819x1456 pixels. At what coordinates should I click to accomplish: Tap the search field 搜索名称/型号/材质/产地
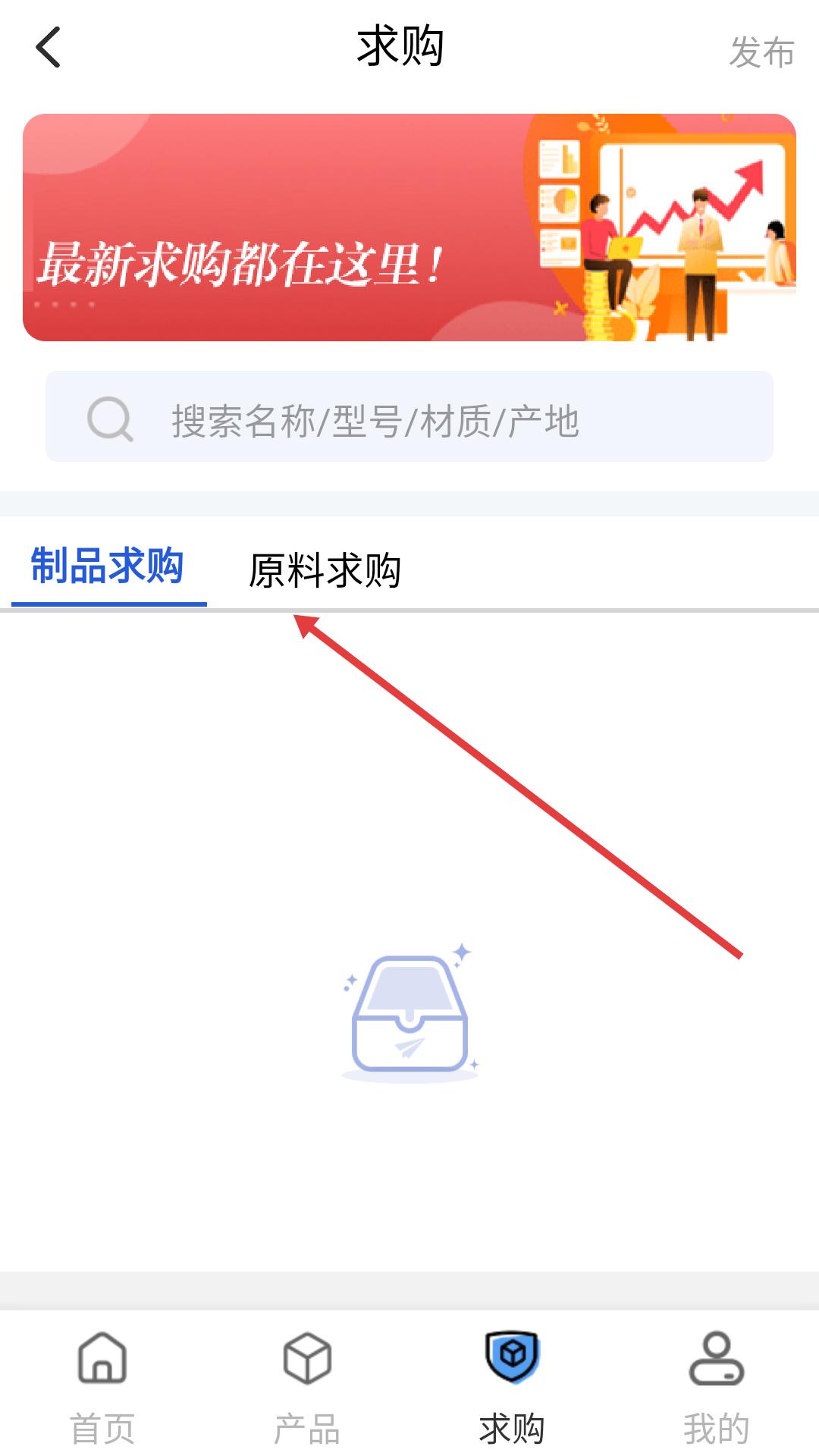point(409,416)
